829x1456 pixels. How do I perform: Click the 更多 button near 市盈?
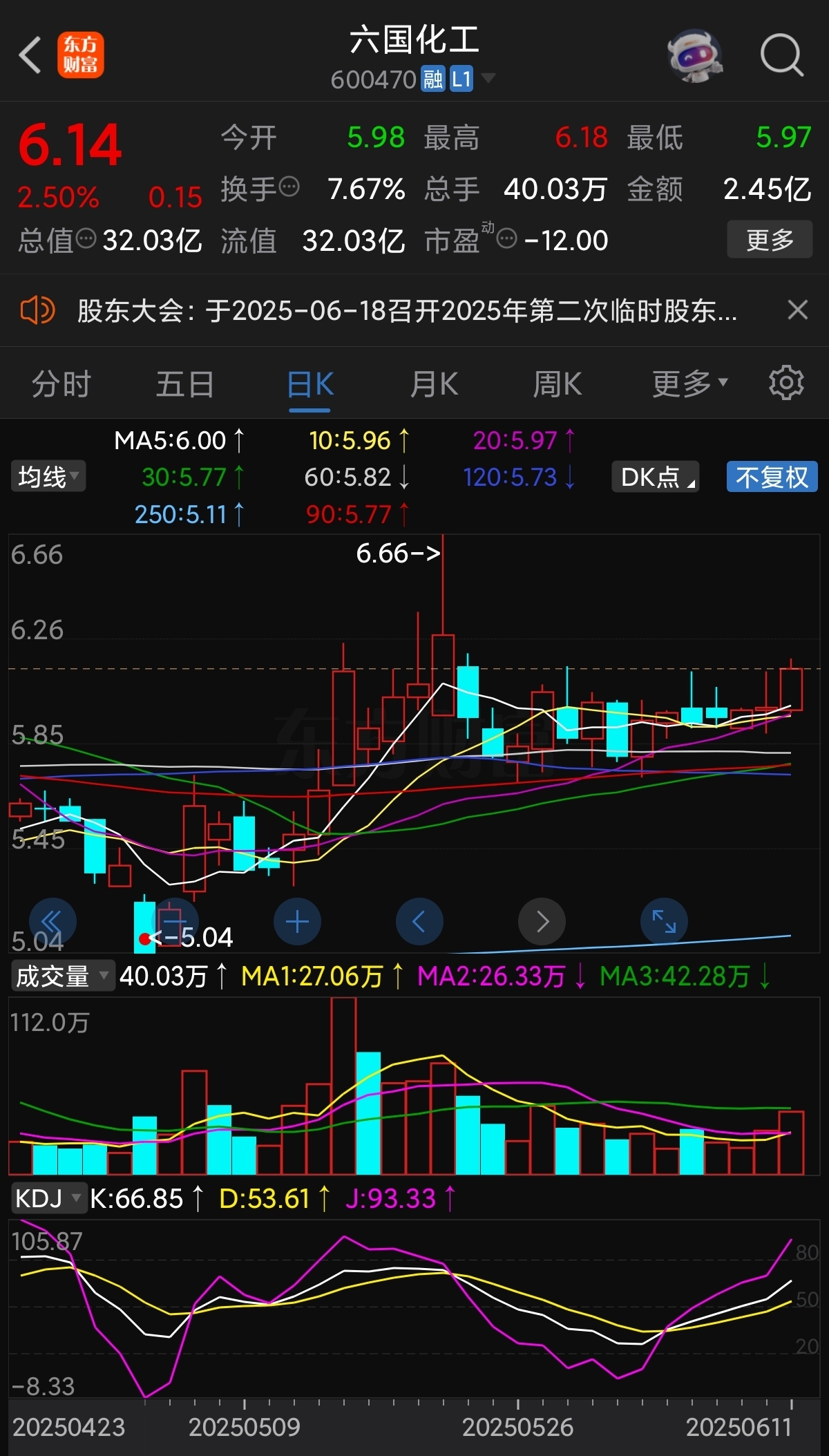[x=768, y=239]
